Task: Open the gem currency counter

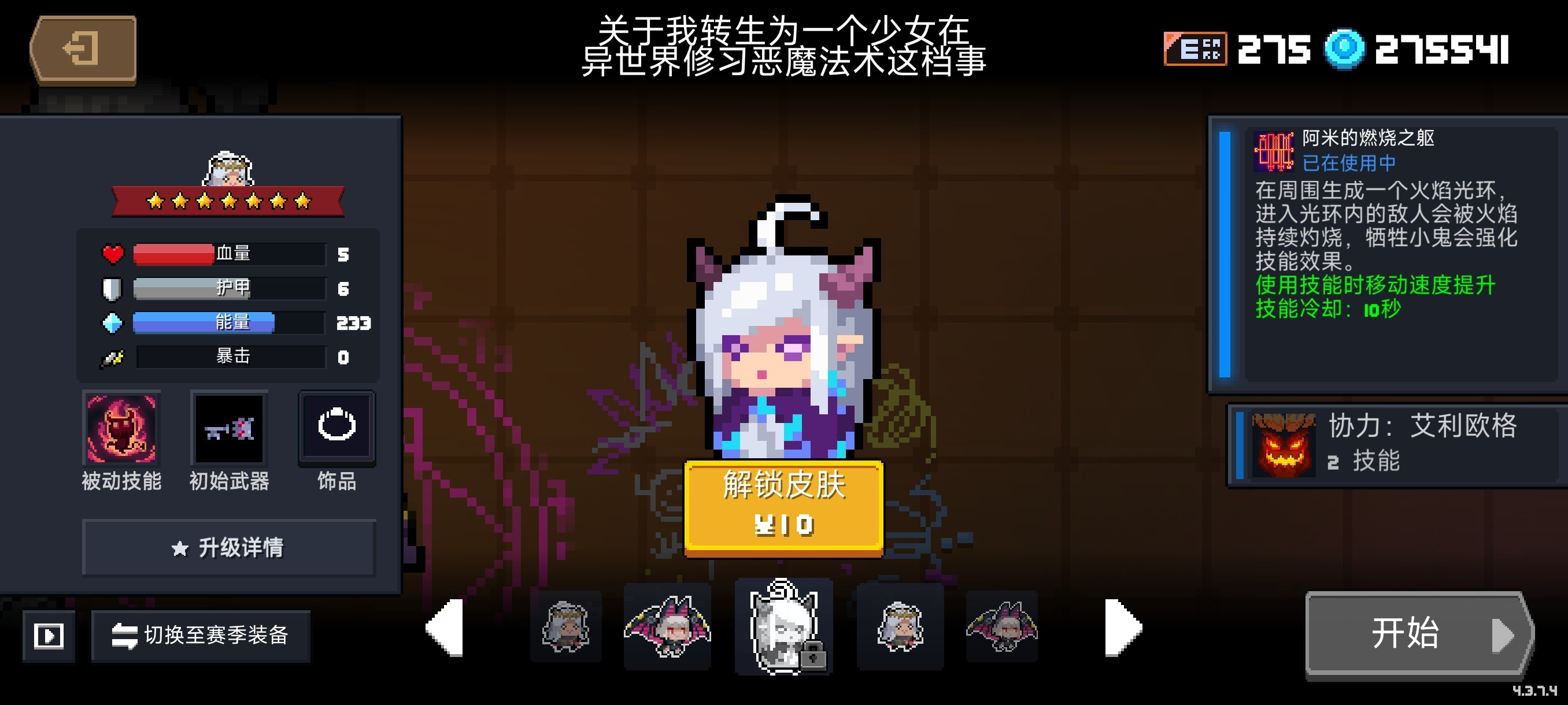Action: pyautogui.click(x=1417, y=49)
